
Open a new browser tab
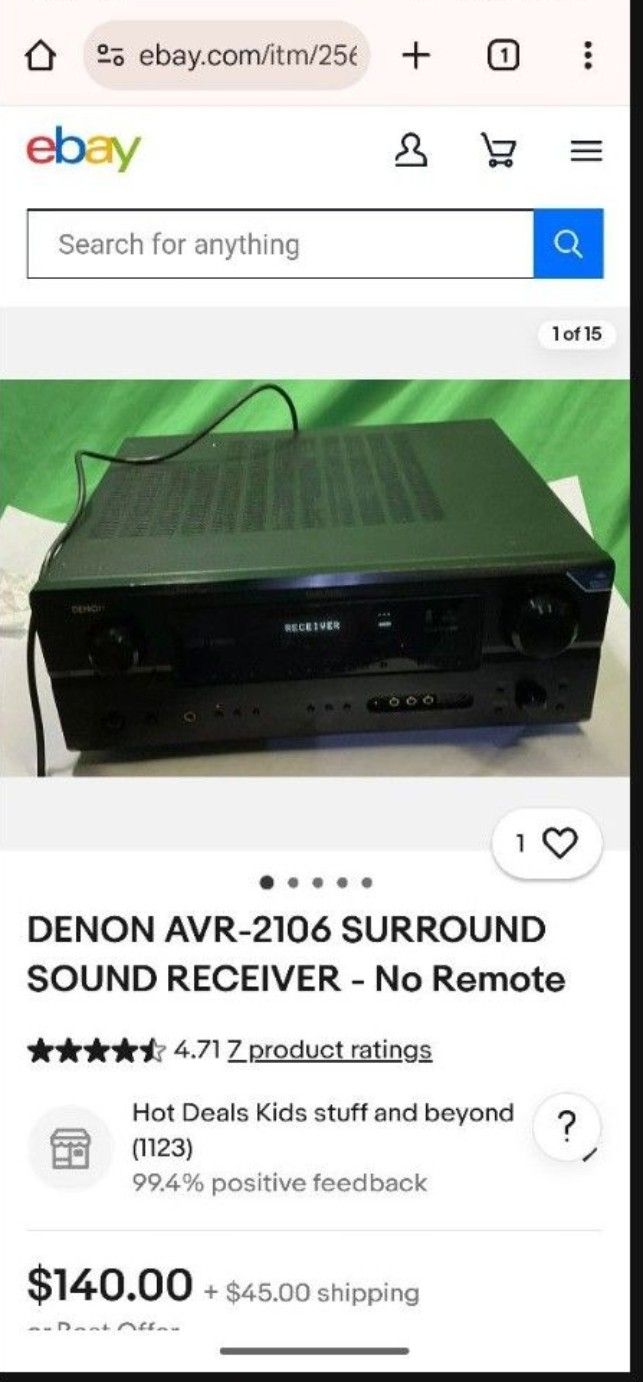(416, 56)
